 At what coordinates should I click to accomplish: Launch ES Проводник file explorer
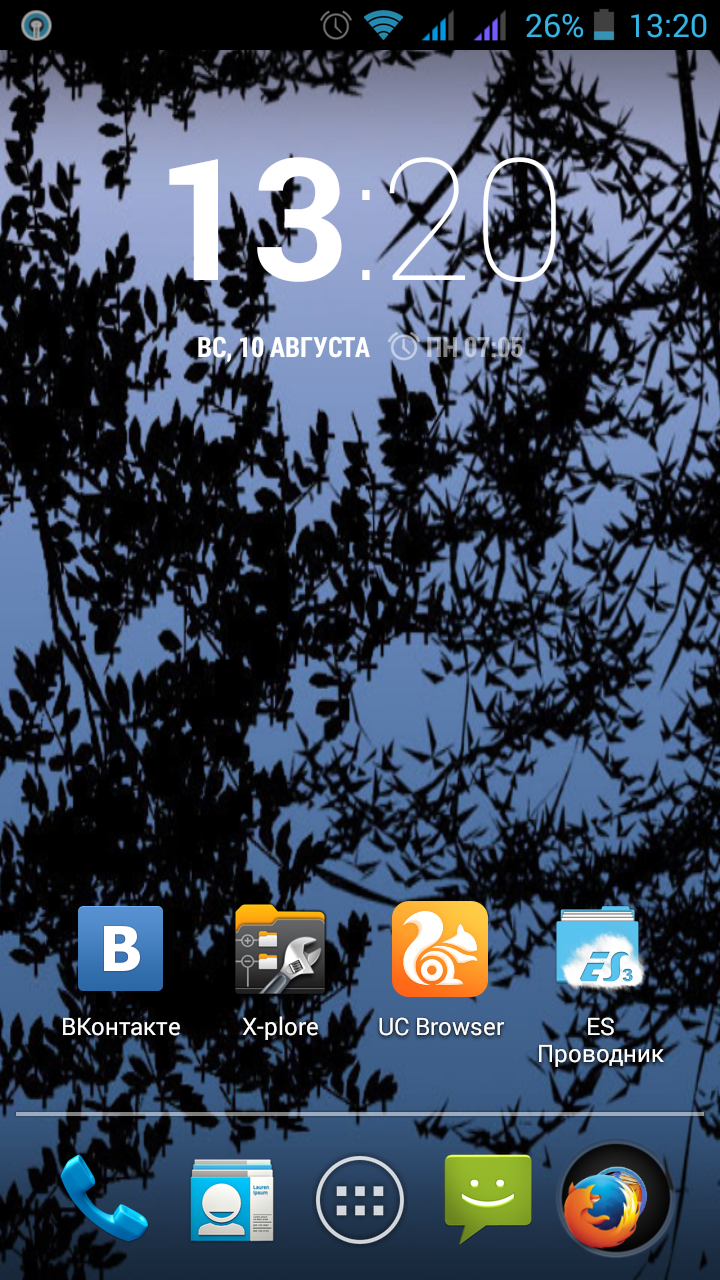(600, 948)
